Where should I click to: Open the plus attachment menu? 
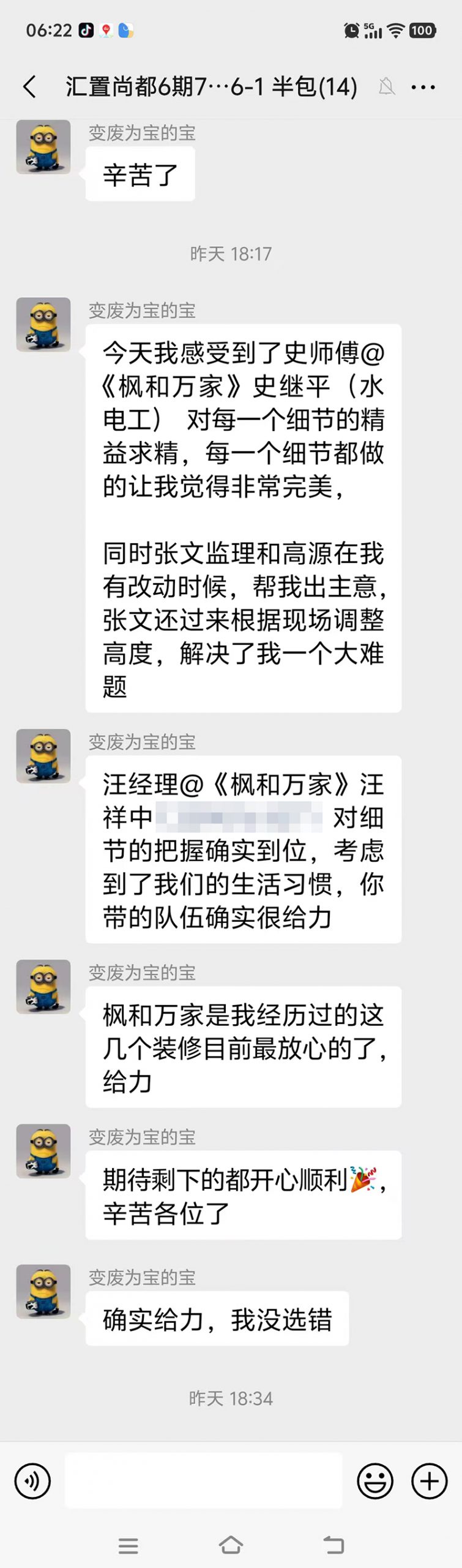coord(429,1481)
